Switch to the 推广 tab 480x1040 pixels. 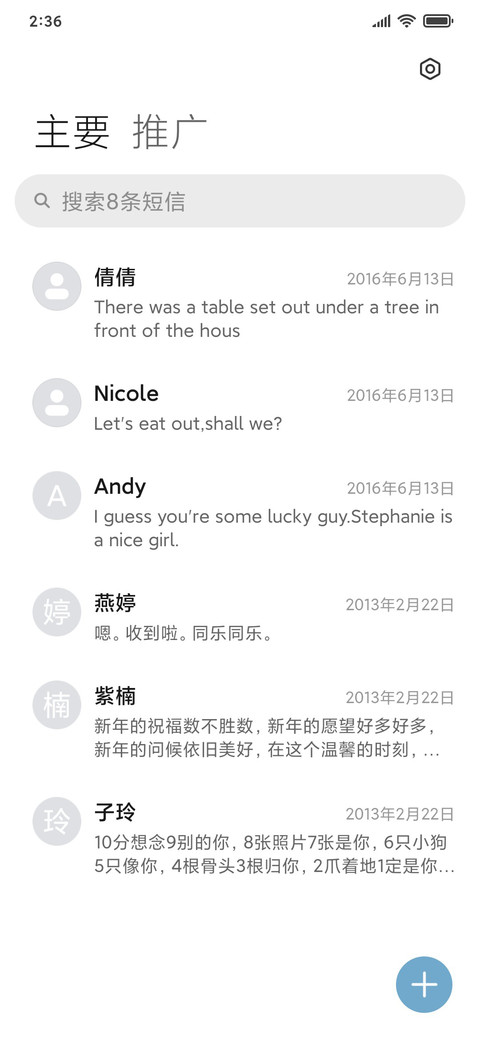point(170,131)
